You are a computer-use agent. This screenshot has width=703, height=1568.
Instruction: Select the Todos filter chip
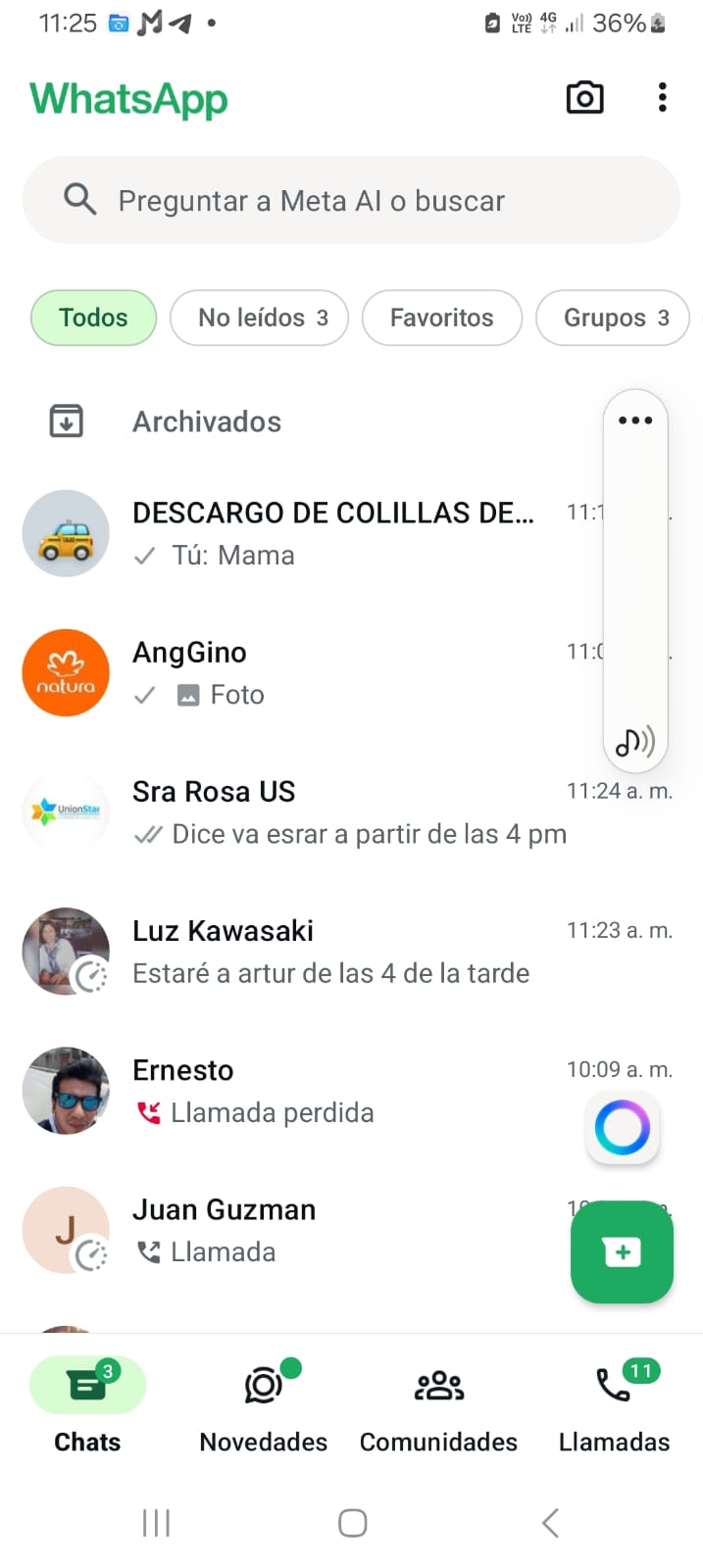93,318
